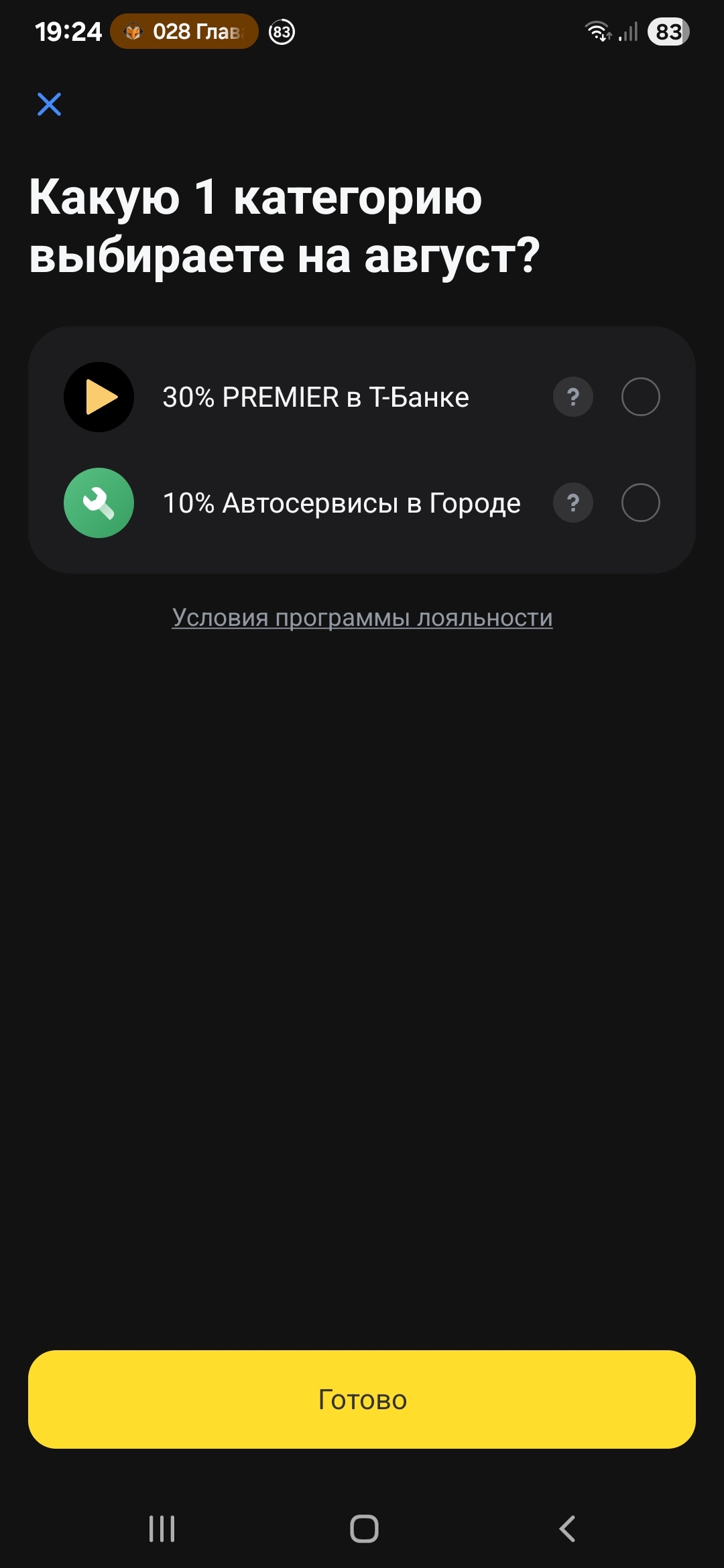The width and height of the screenshot is (724, 1568).
Task: Select the 30% PREMIER в Т-Банке radio button
Action: click(640, 397)
